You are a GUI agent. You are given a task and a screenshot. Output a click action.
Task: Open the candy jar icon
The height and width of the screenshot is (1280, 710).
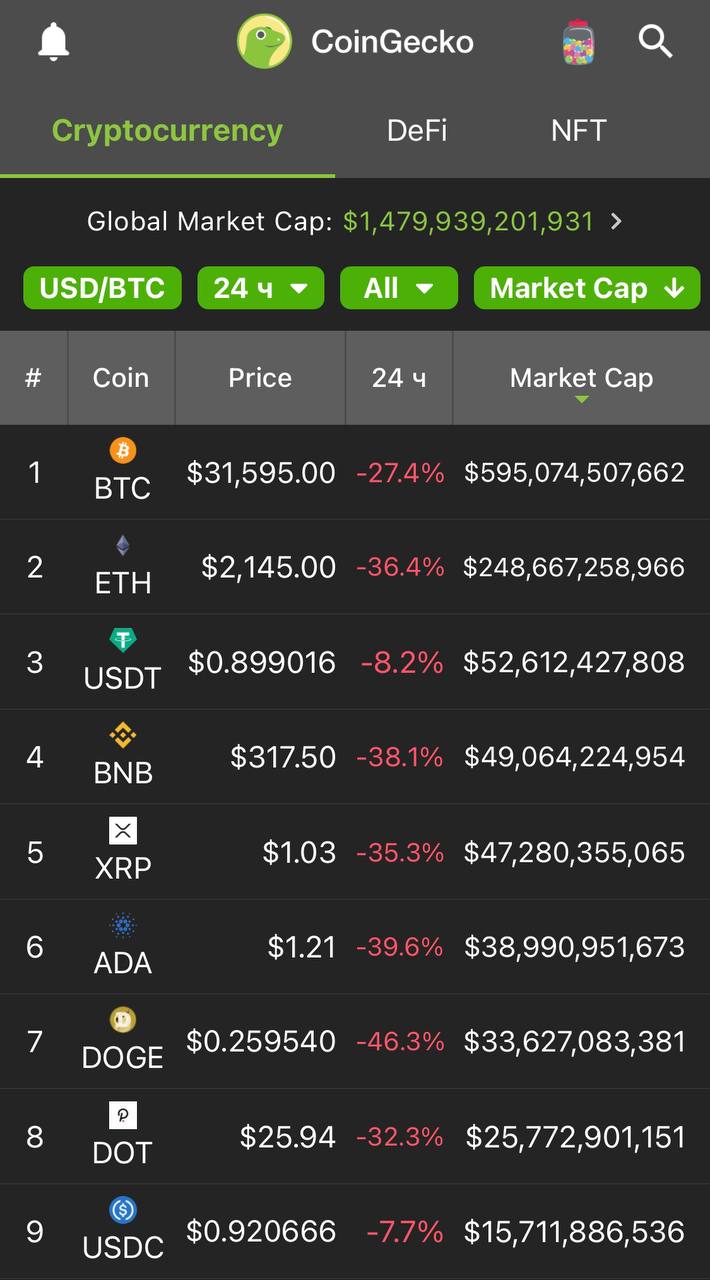tap(578, 43)
